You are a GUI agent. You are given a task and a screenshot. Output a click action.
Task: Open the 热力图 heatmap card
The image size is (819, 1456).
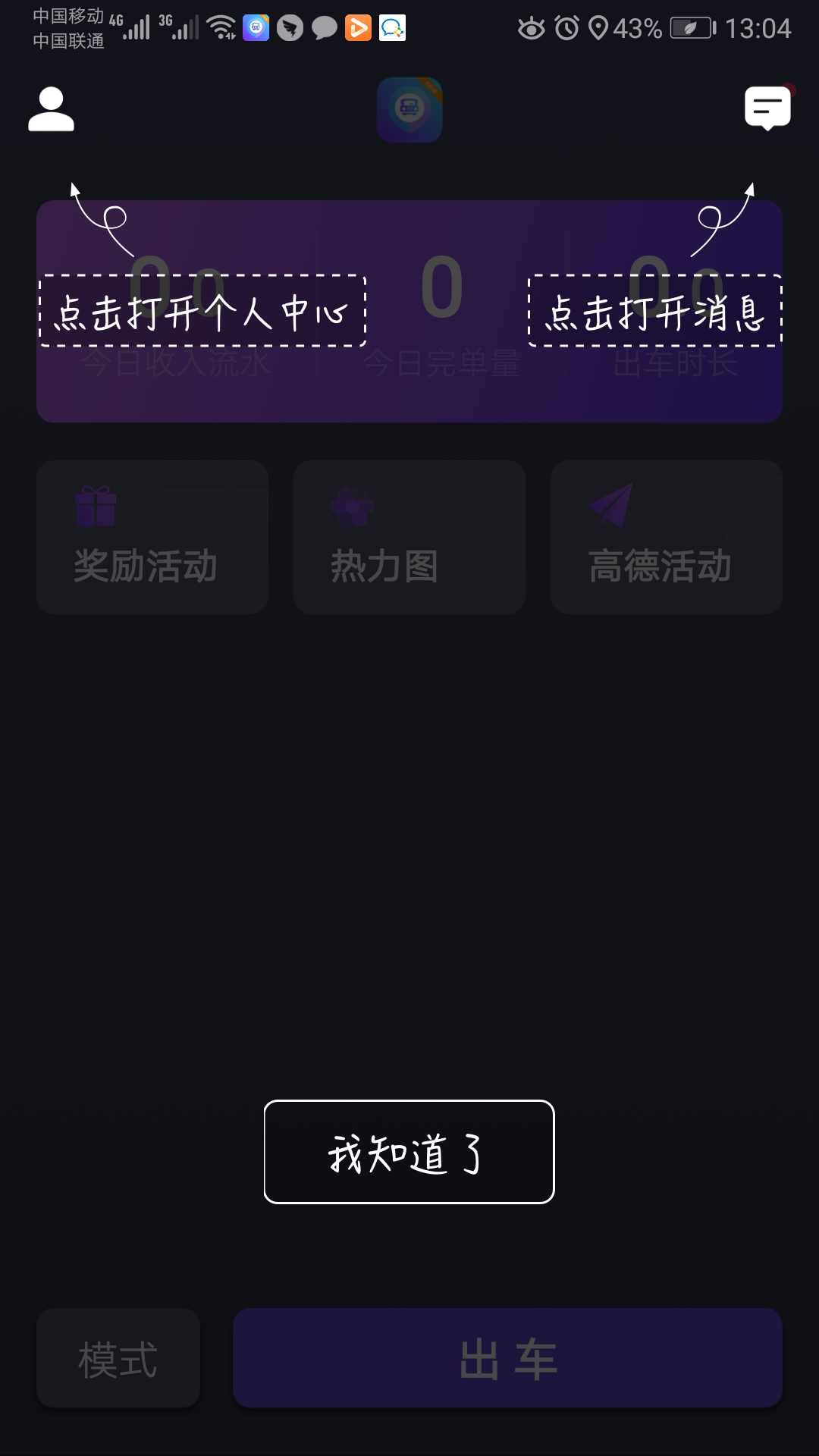409,536
